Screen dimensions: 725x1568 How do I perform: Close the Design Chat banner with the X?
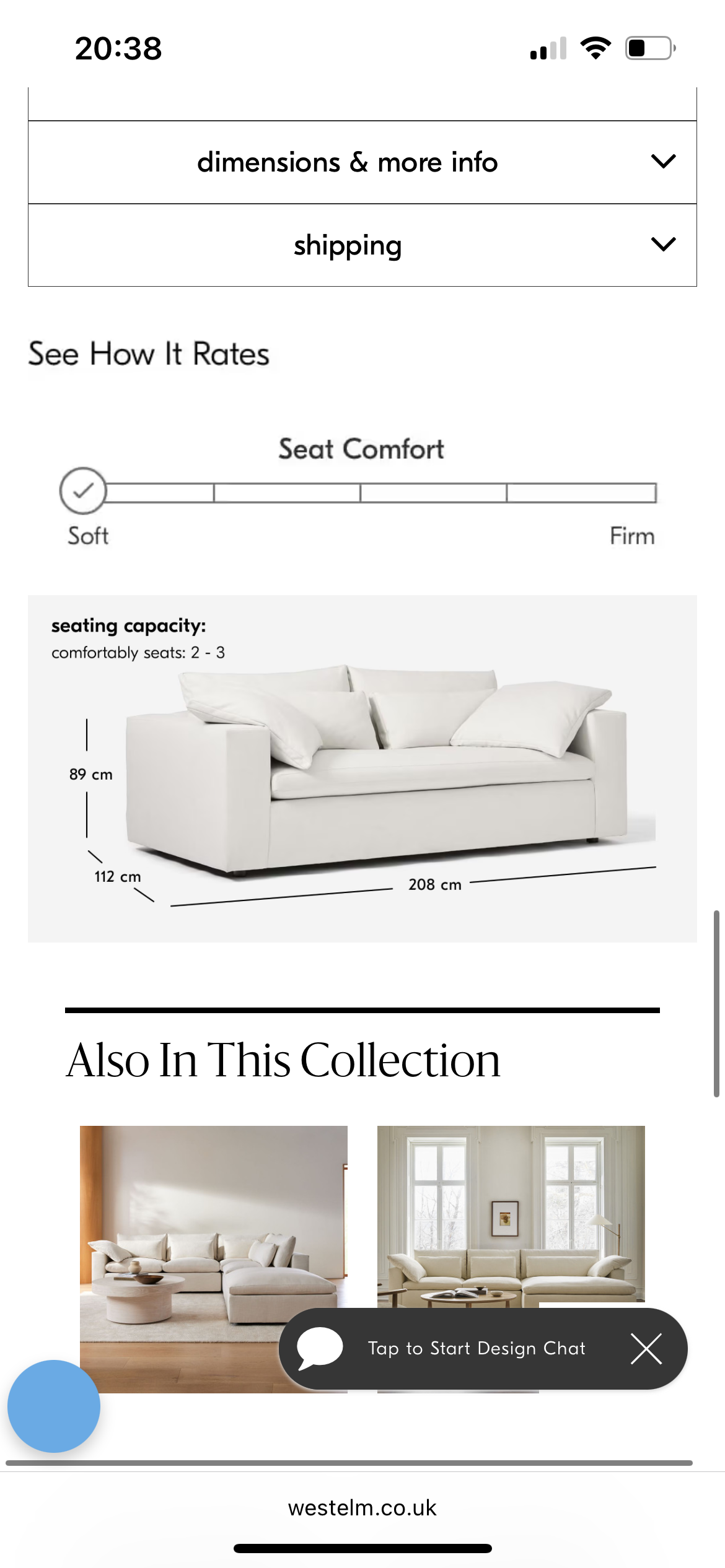point(646,1348)
